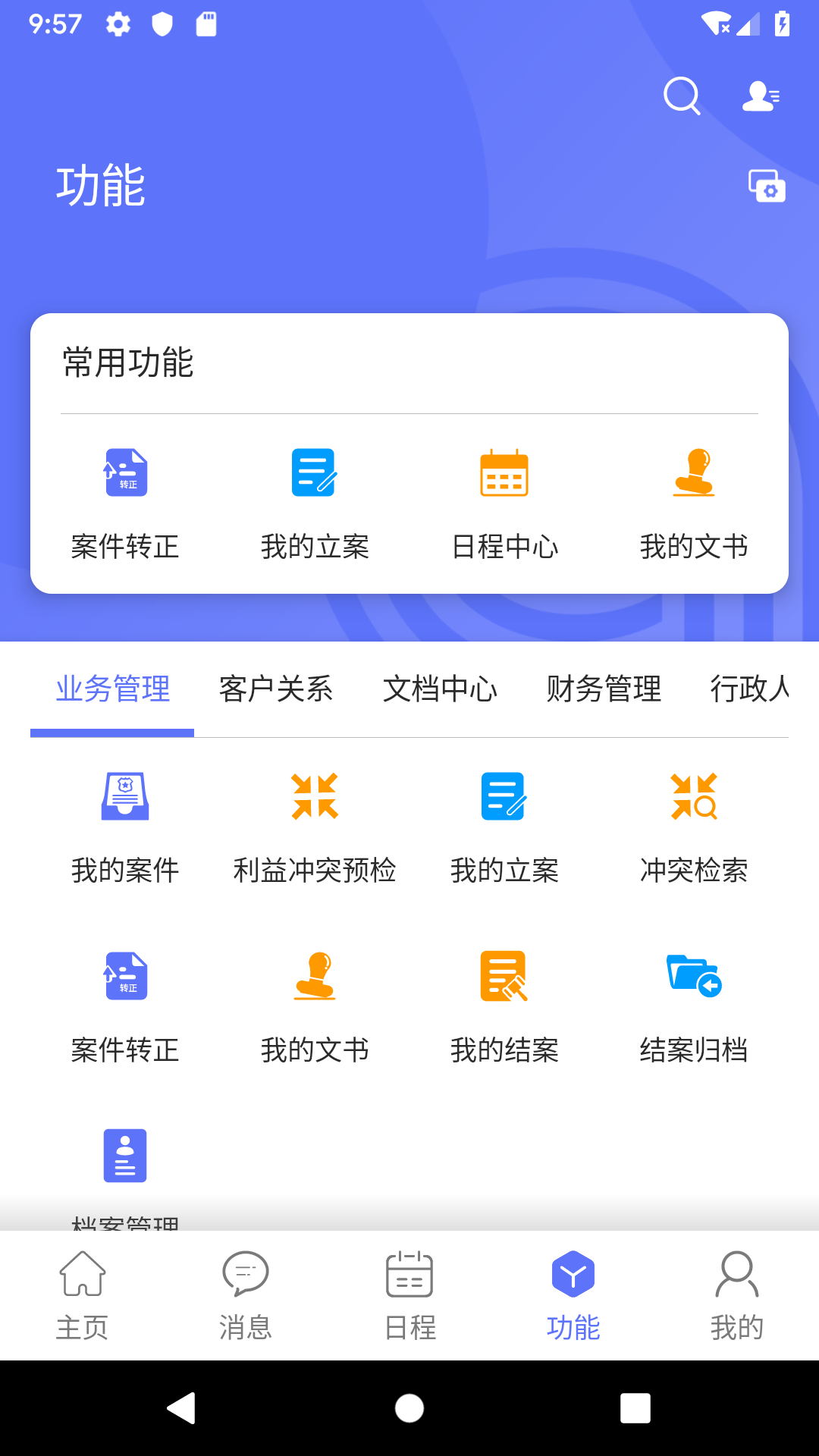819x1456 pixels.
Task: Open the contacts icon top right
Action: click(761, 96)
